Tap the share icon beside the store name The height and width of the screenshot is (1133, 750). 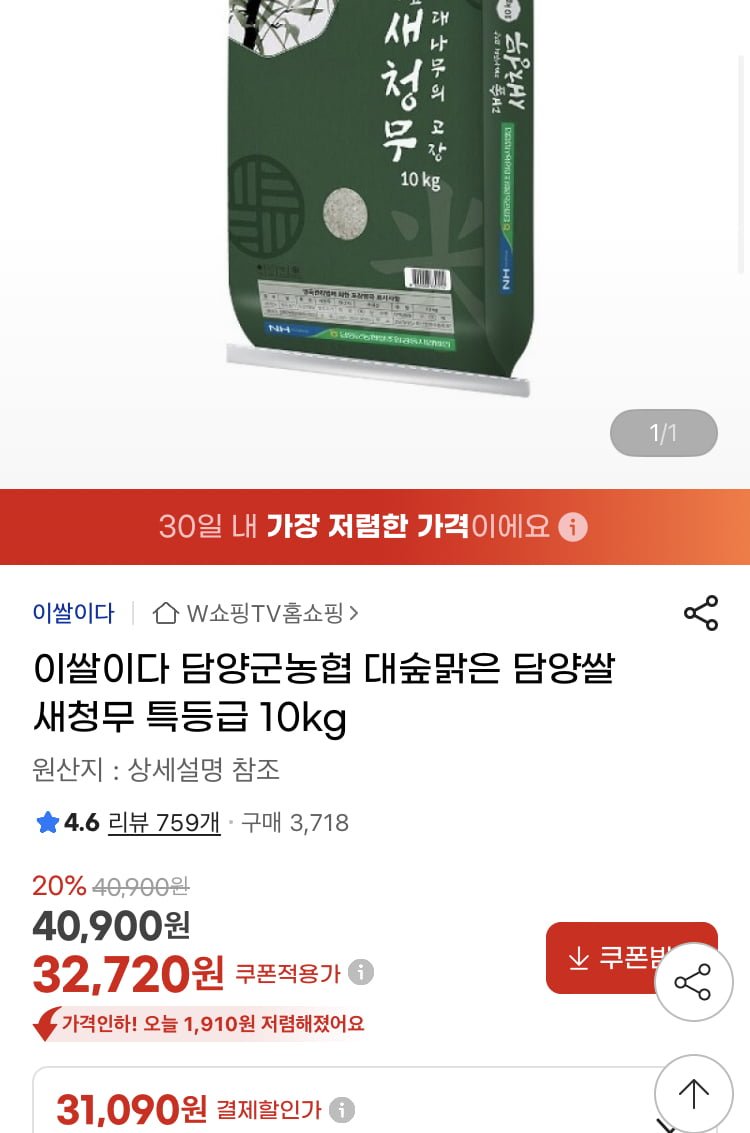click(701, 613)
